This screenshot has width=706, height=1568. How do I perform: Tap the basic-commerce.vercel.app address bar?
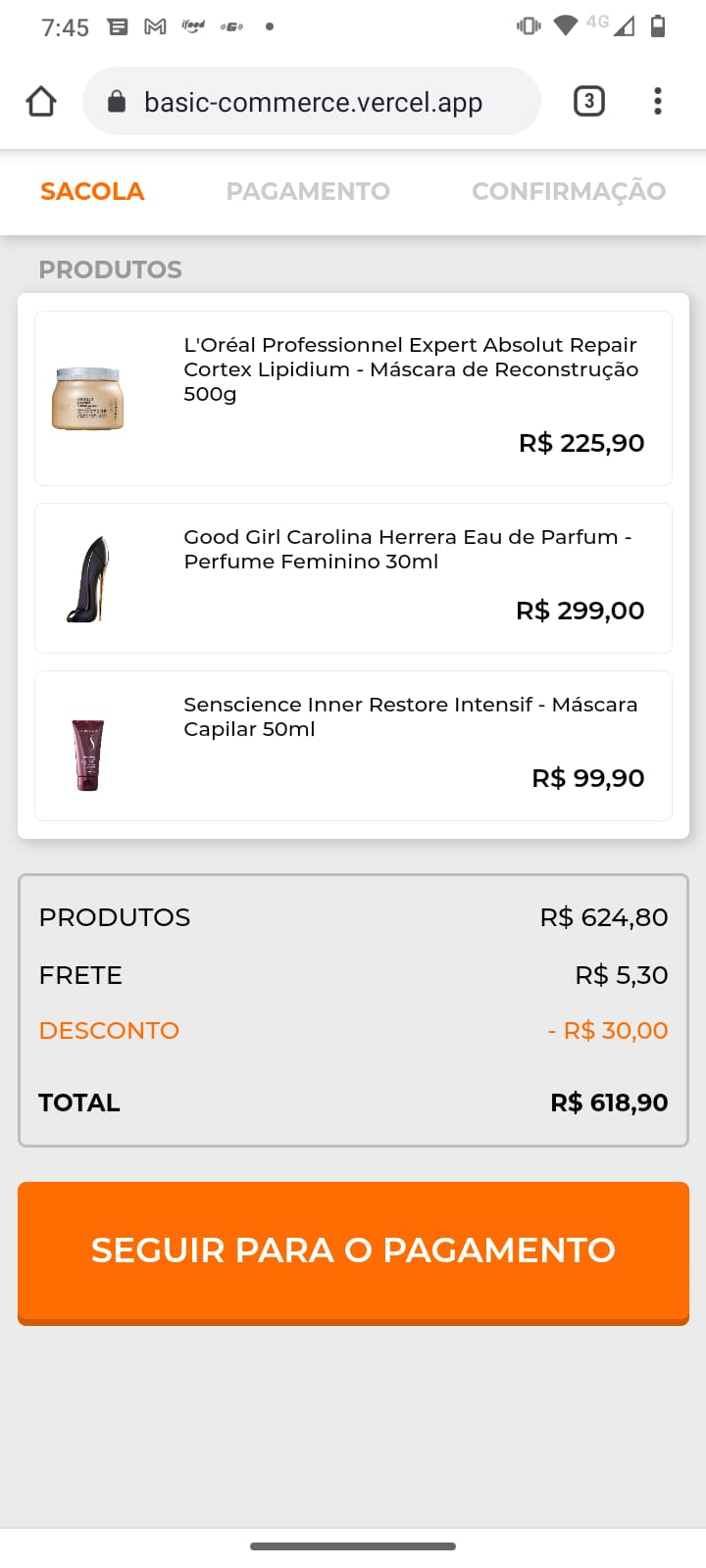tap(312, 102)
